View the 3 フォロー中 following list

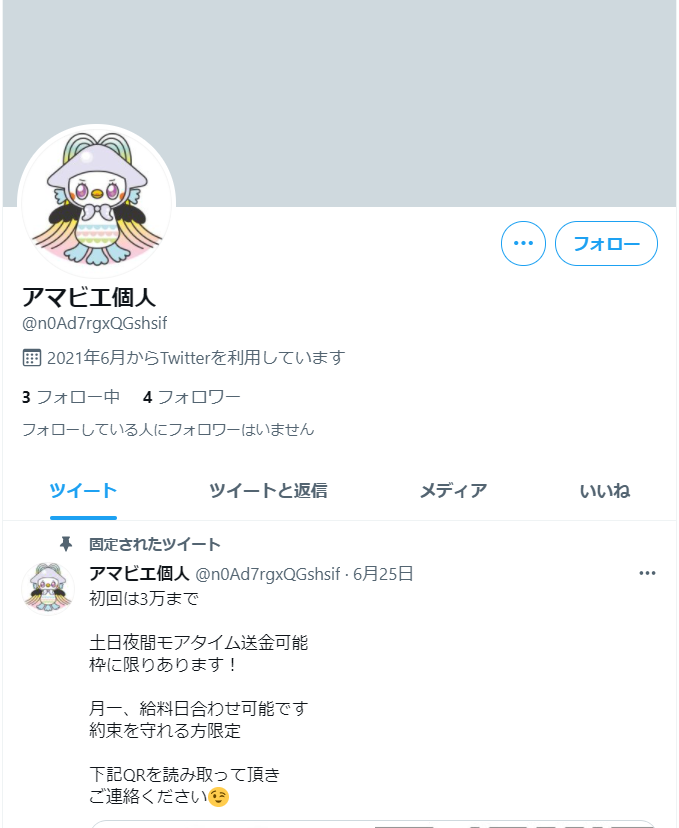point(71,397)
